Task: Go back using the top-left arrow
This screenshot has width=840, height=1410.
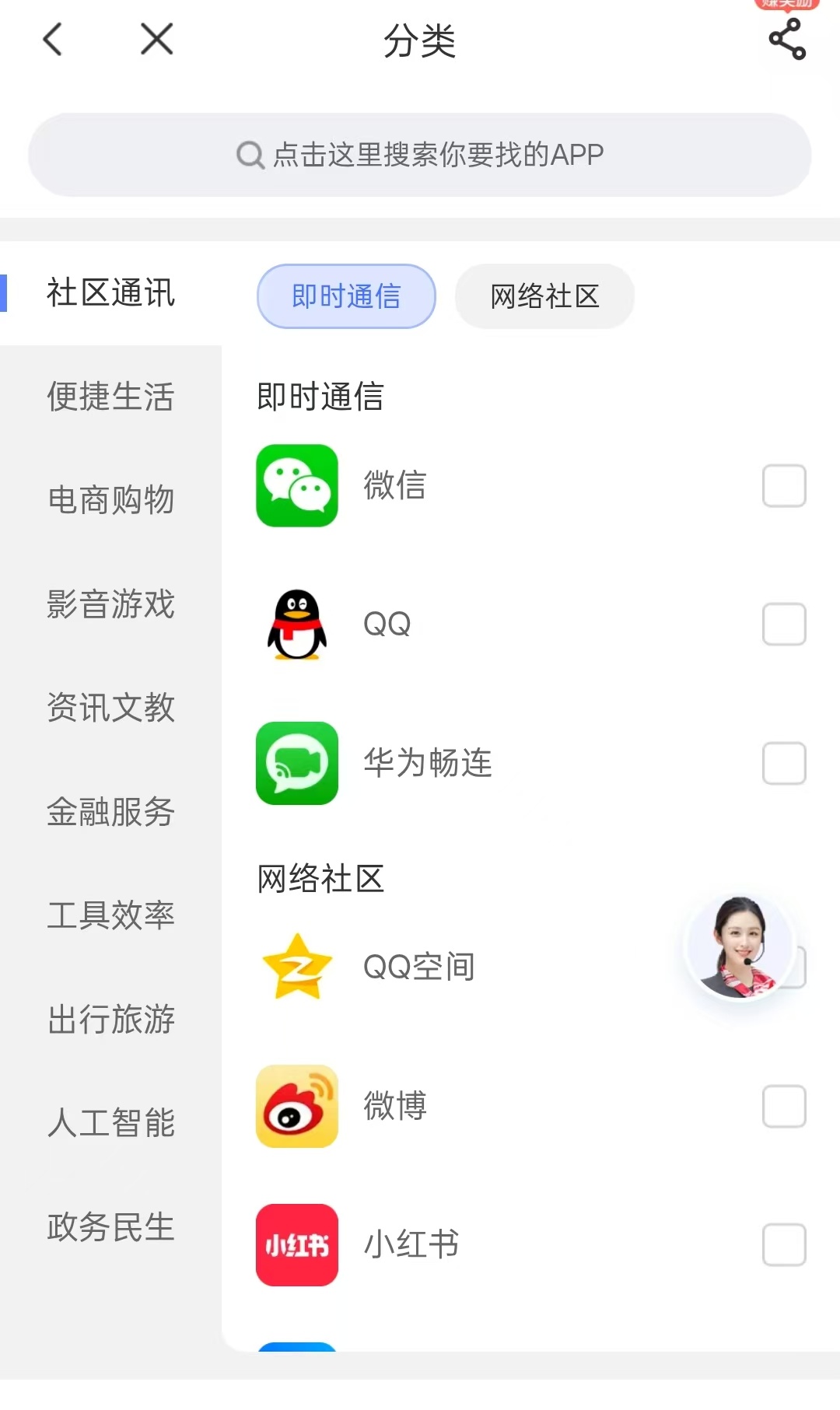Action: 53,39
